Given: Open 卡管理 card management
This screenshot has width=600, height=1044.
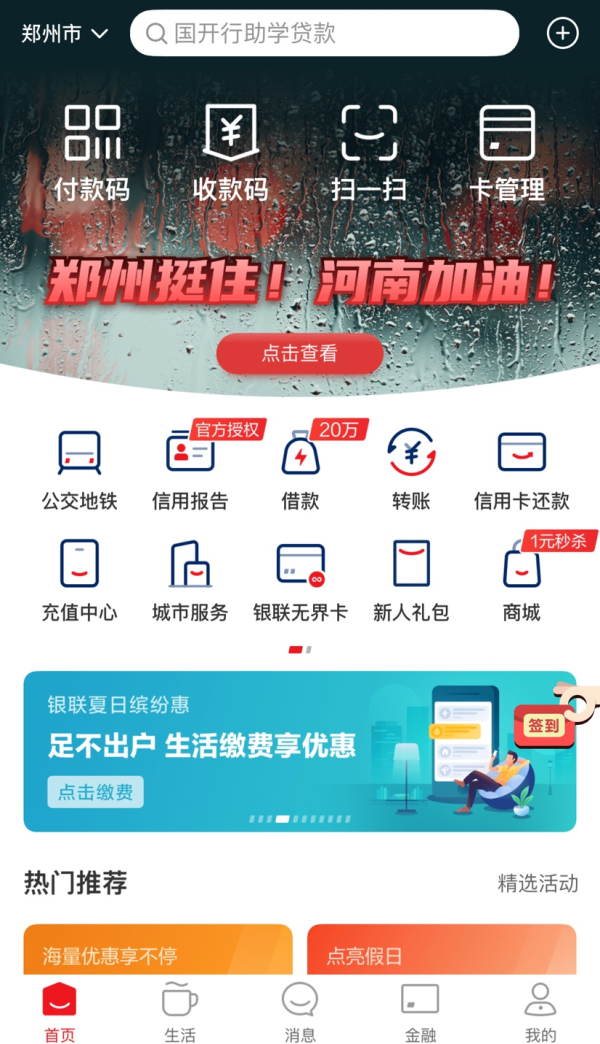Looking at the screenshot, I should pyautogui.click(x=507, y=152).
